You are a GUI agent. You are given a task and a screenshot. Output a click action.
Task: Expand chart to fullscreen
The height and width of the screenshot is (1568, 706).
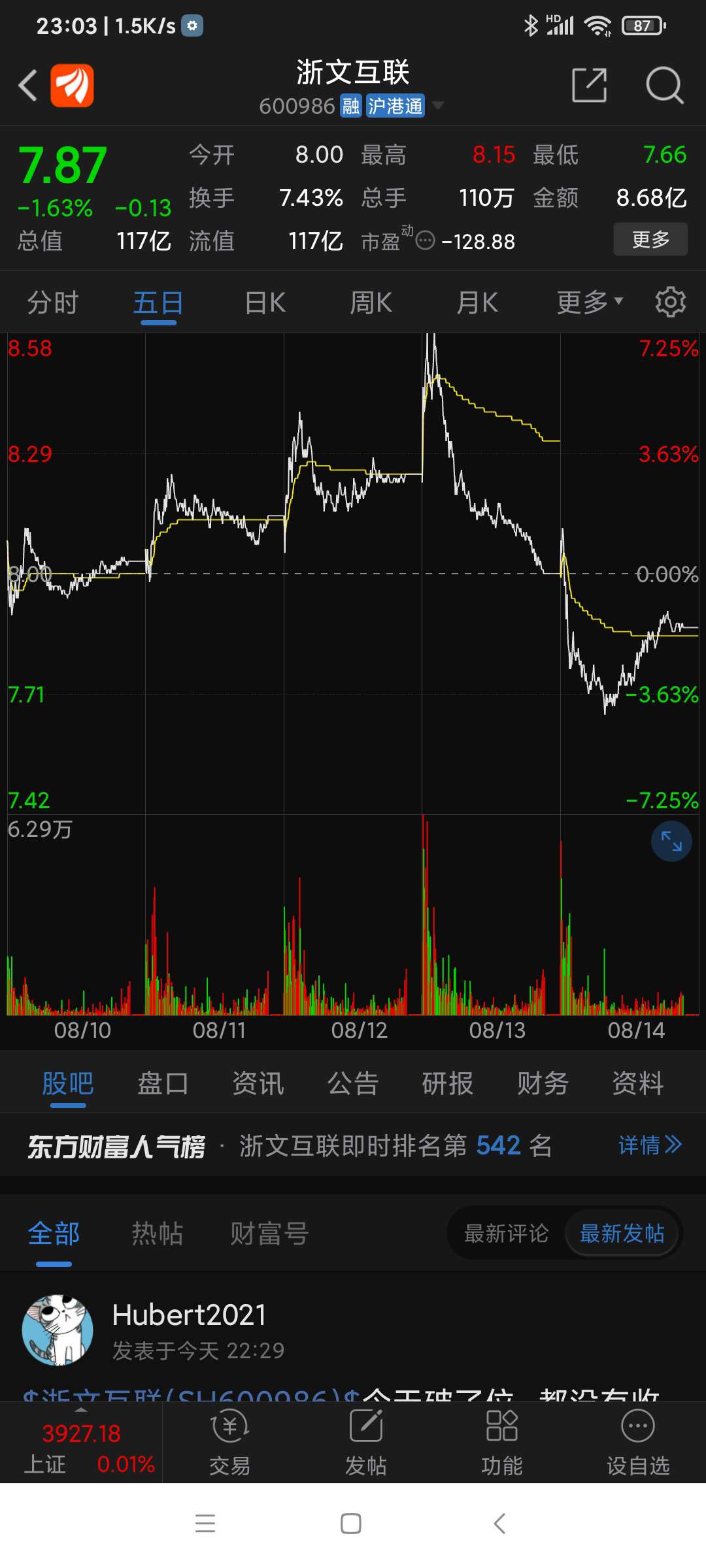pyautogui.click(x=671, y=841)
